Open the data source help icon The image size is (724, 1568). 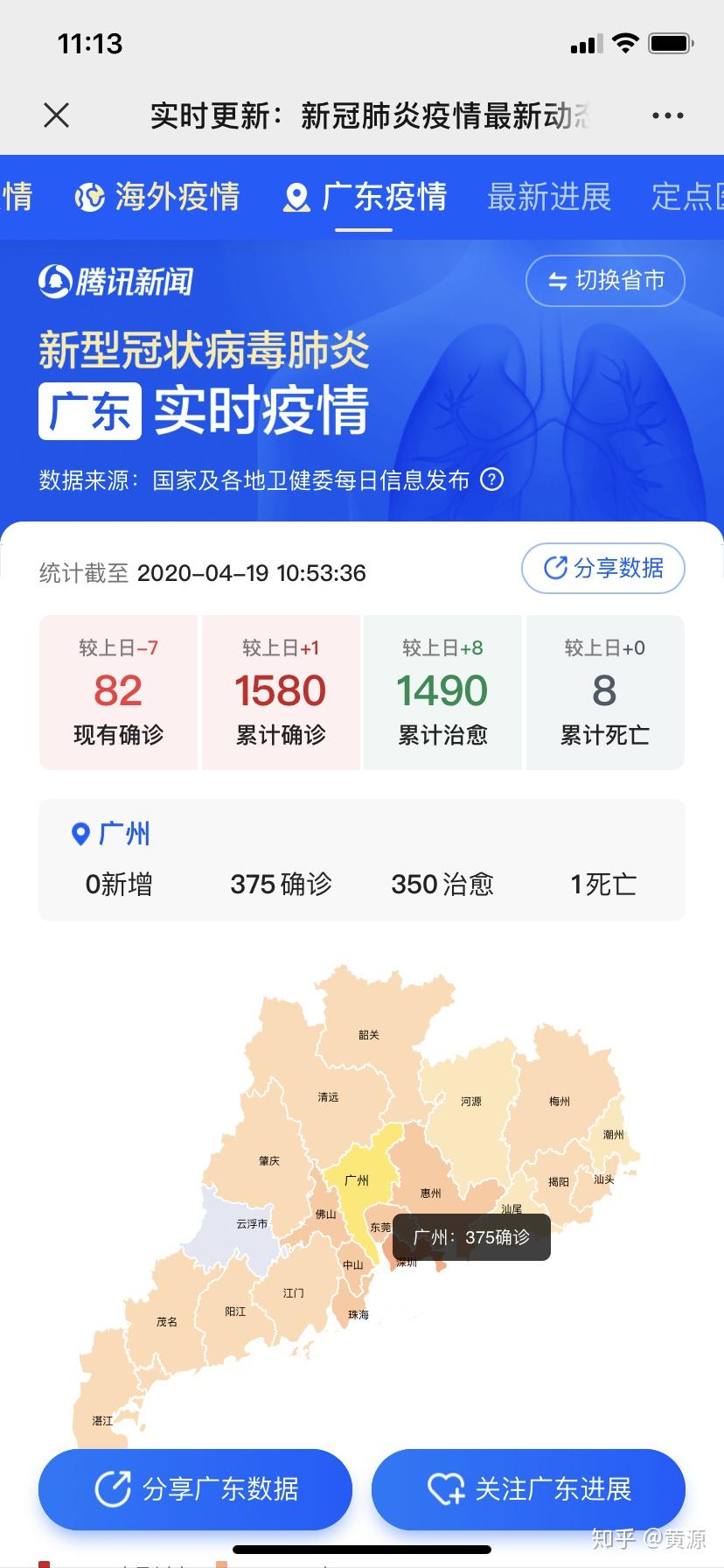point(492,479)
